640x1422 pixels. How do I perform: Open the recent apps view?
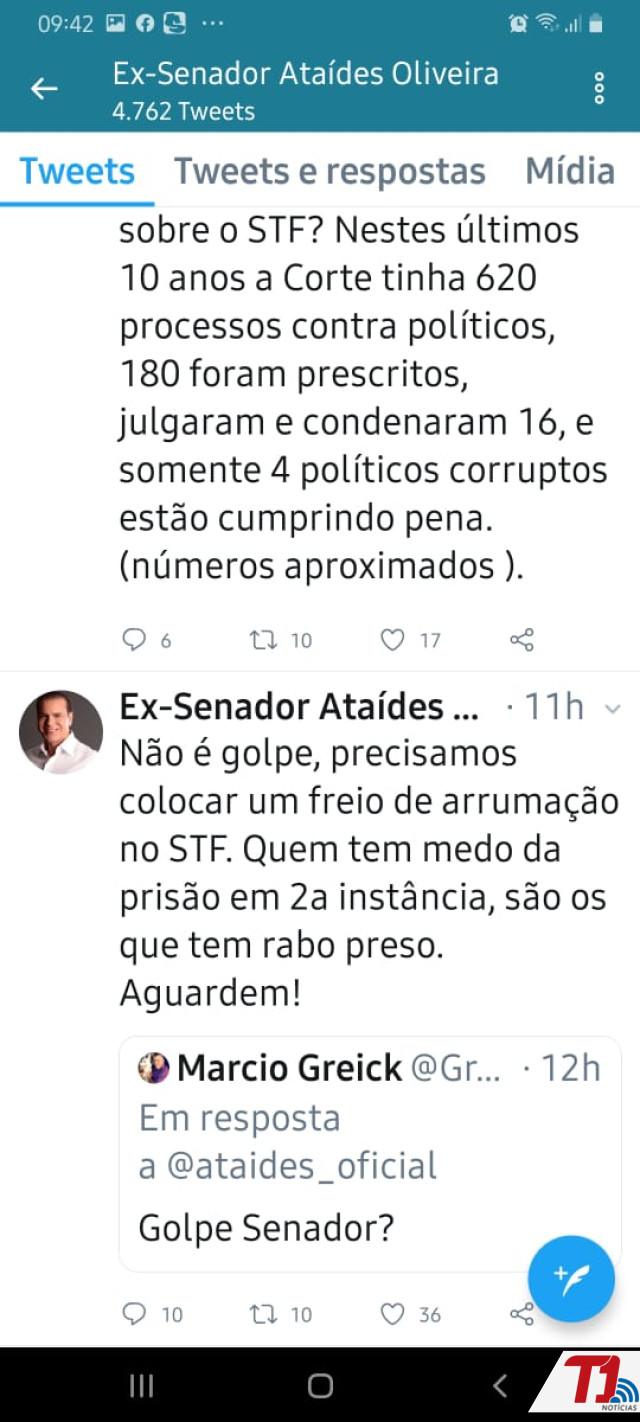point(142,1385)
